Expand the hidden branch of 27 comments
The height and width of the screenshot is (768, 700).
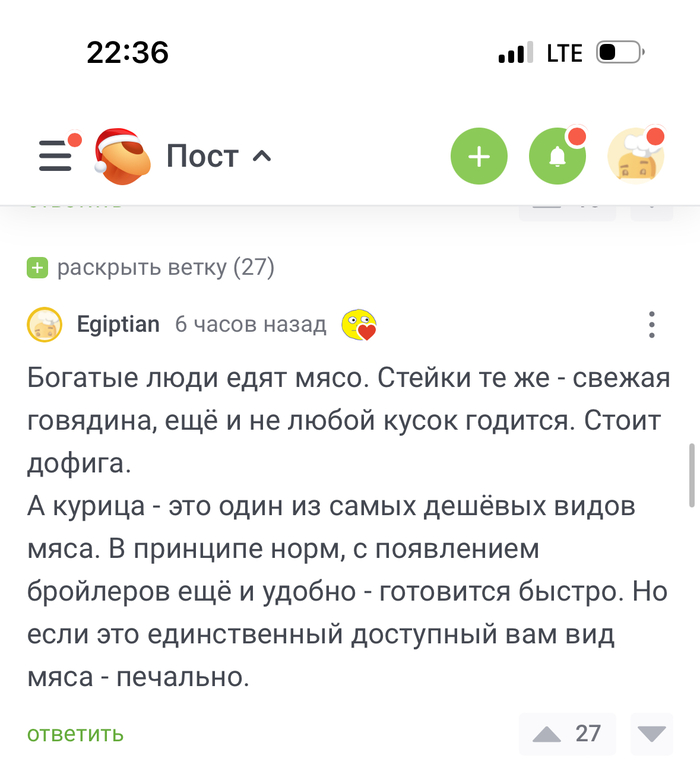(x=151, y=267)
